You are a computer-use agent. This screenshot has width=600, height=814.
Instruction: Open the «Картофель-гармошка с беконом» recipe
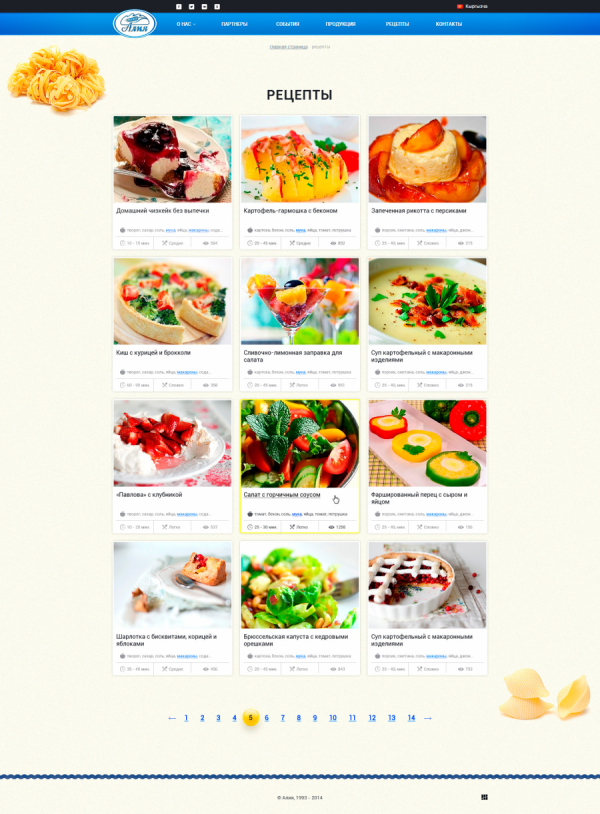click(x=290, y=211)
